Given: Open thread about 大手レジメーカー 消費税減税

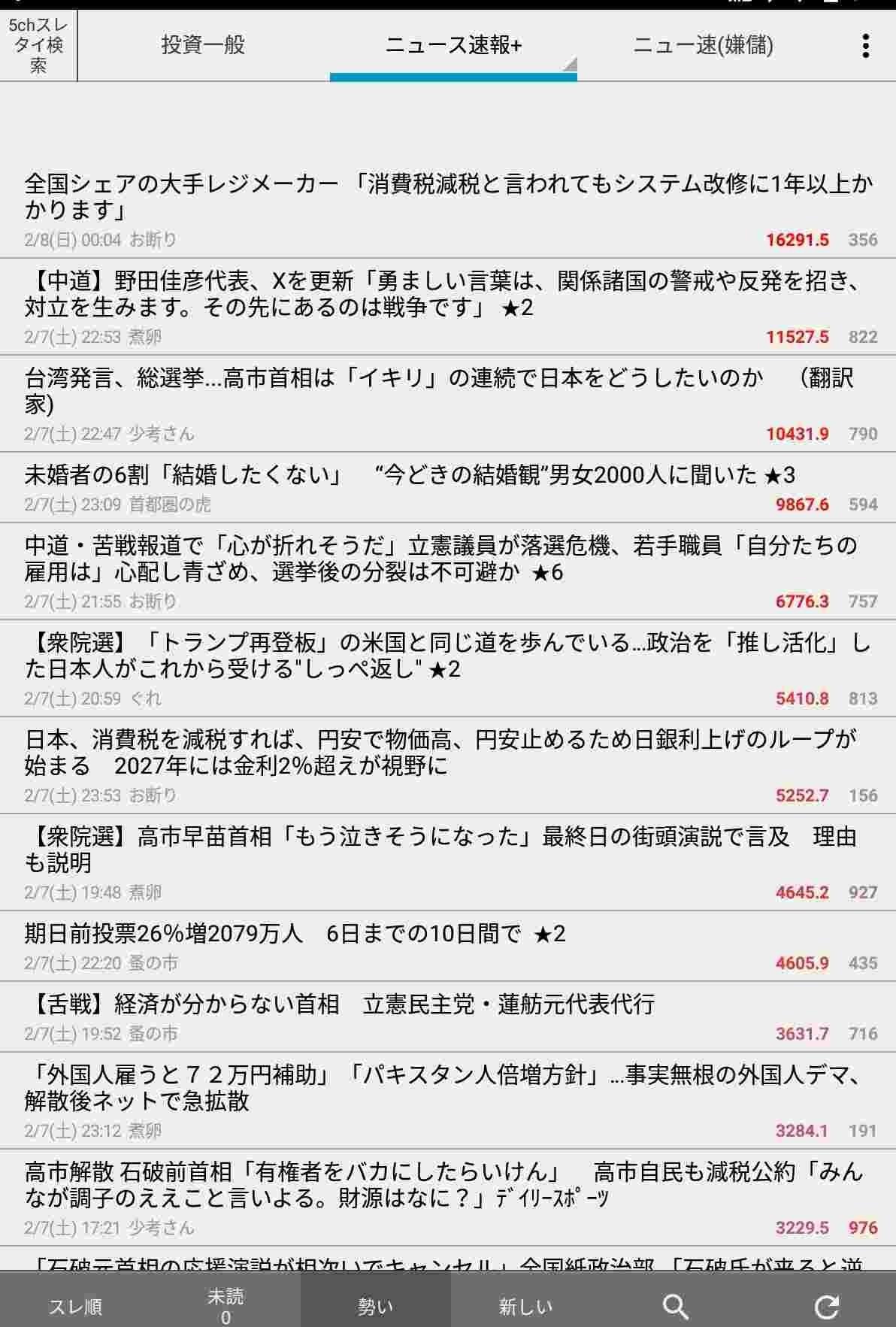Looking at the screenshot, I should click(448, 196).
